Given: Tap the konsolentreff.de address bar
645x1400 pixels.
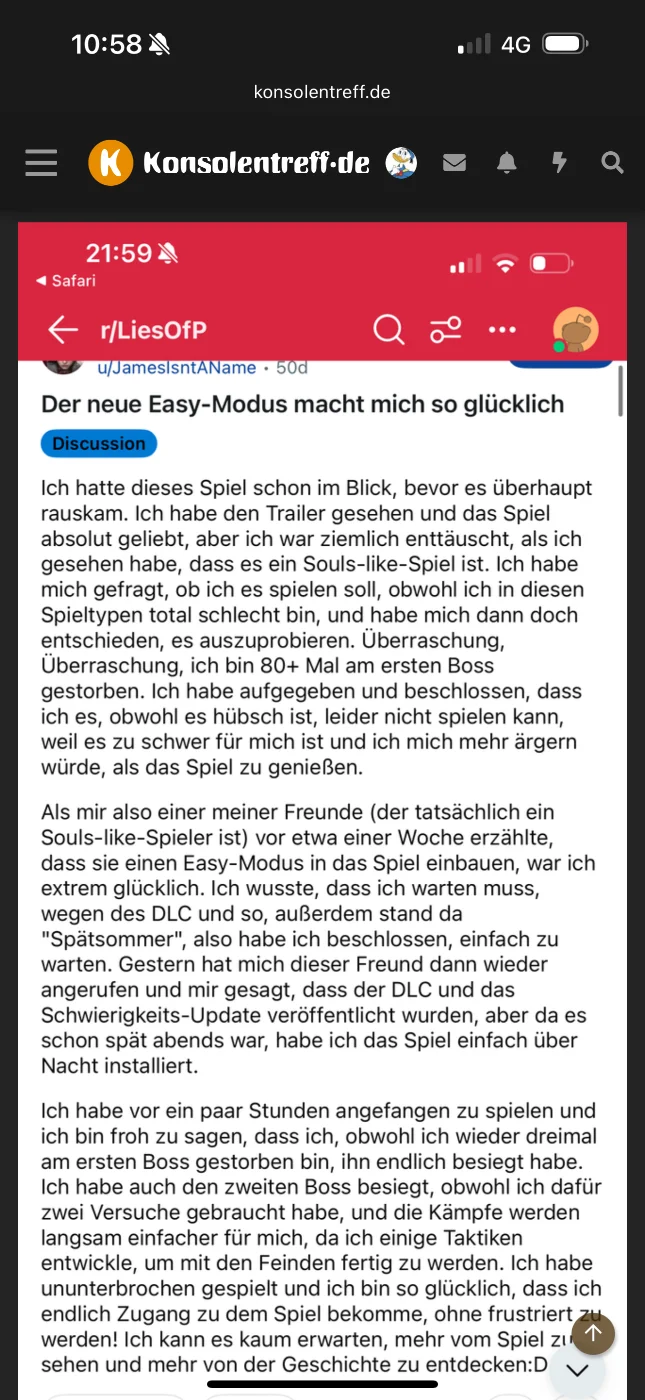Looking at the screenshot, I should pyautogui.click(x=322, y=92).
